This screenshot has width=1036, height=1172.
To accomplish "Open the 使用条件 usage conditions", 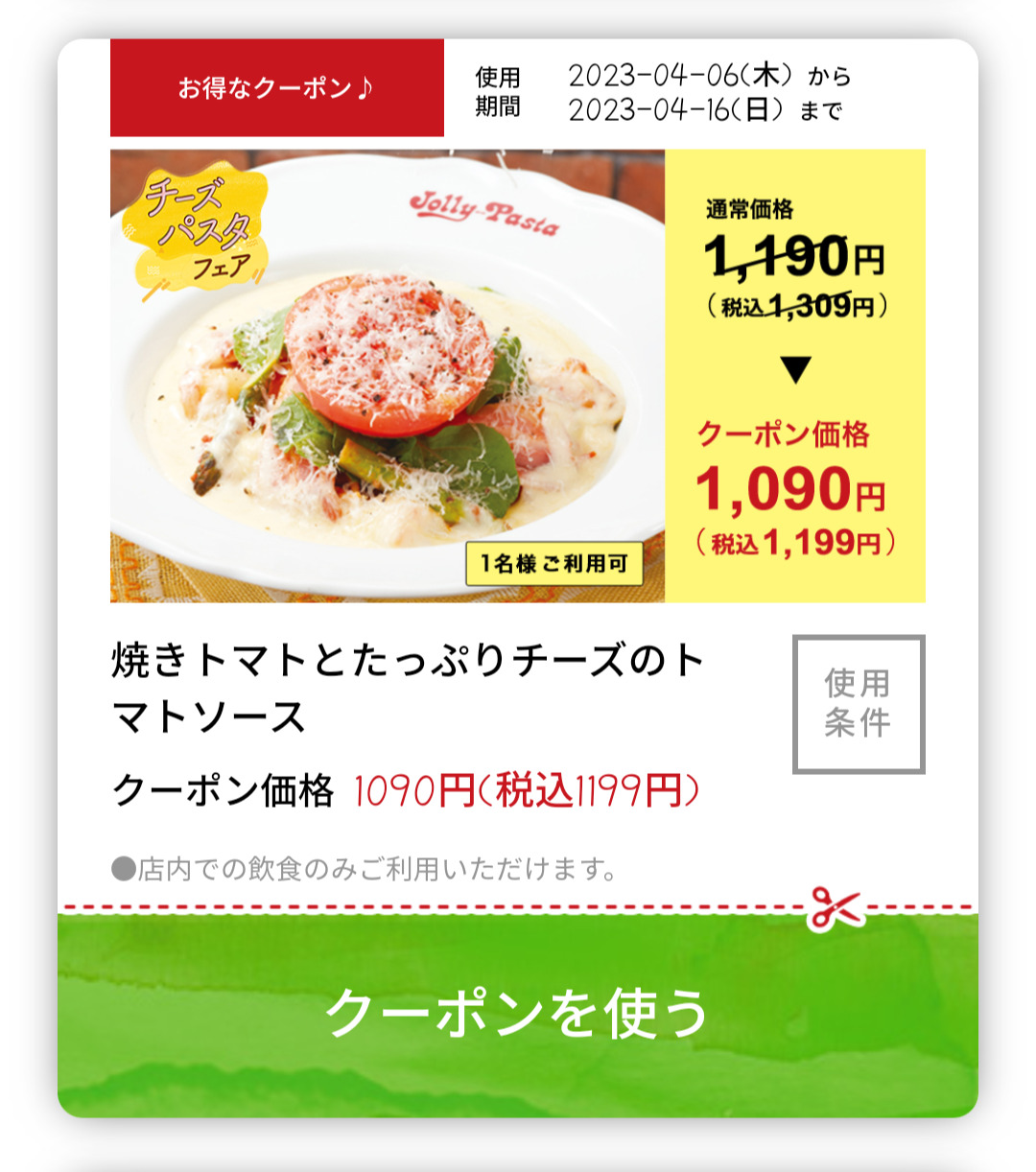I will tap(858, 704).
